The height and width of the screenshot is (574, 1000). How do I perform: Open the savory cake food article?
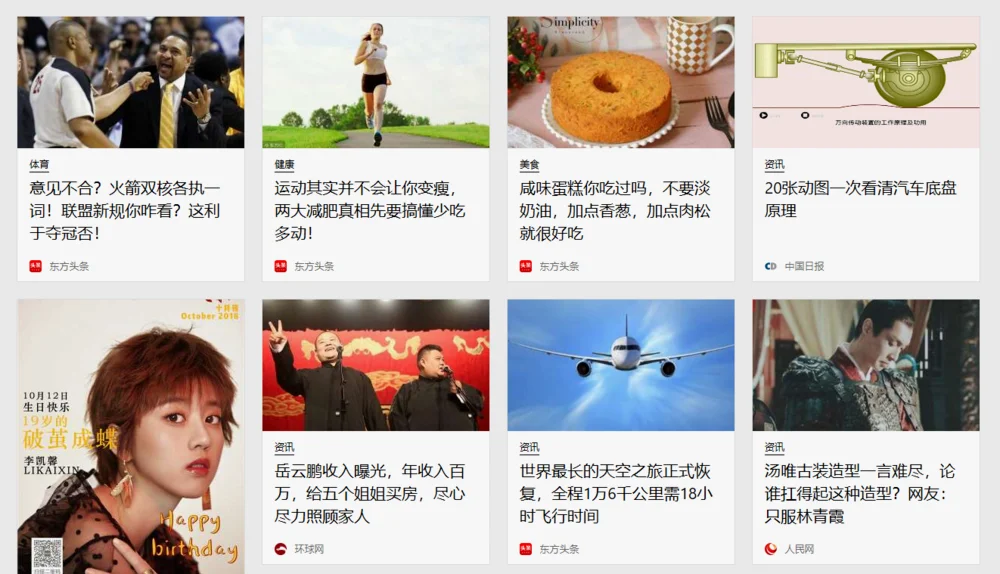click(x=614, y=211)
